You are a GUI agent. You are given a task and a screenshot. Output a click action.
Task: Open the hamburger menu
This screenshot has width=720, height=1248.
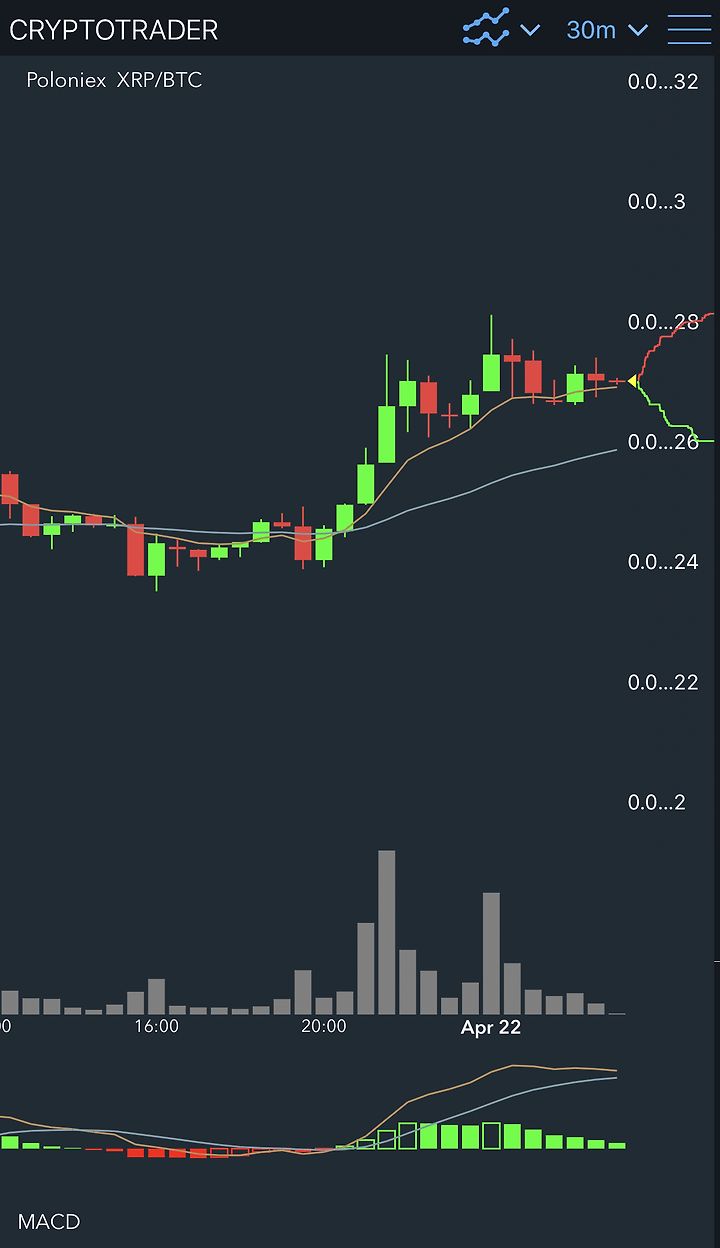pyautogui.click(x=689, y=29)
